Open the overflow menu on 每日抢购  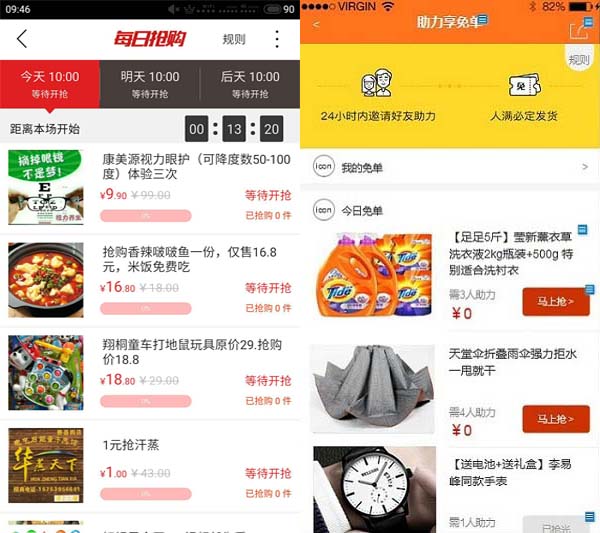277,40
